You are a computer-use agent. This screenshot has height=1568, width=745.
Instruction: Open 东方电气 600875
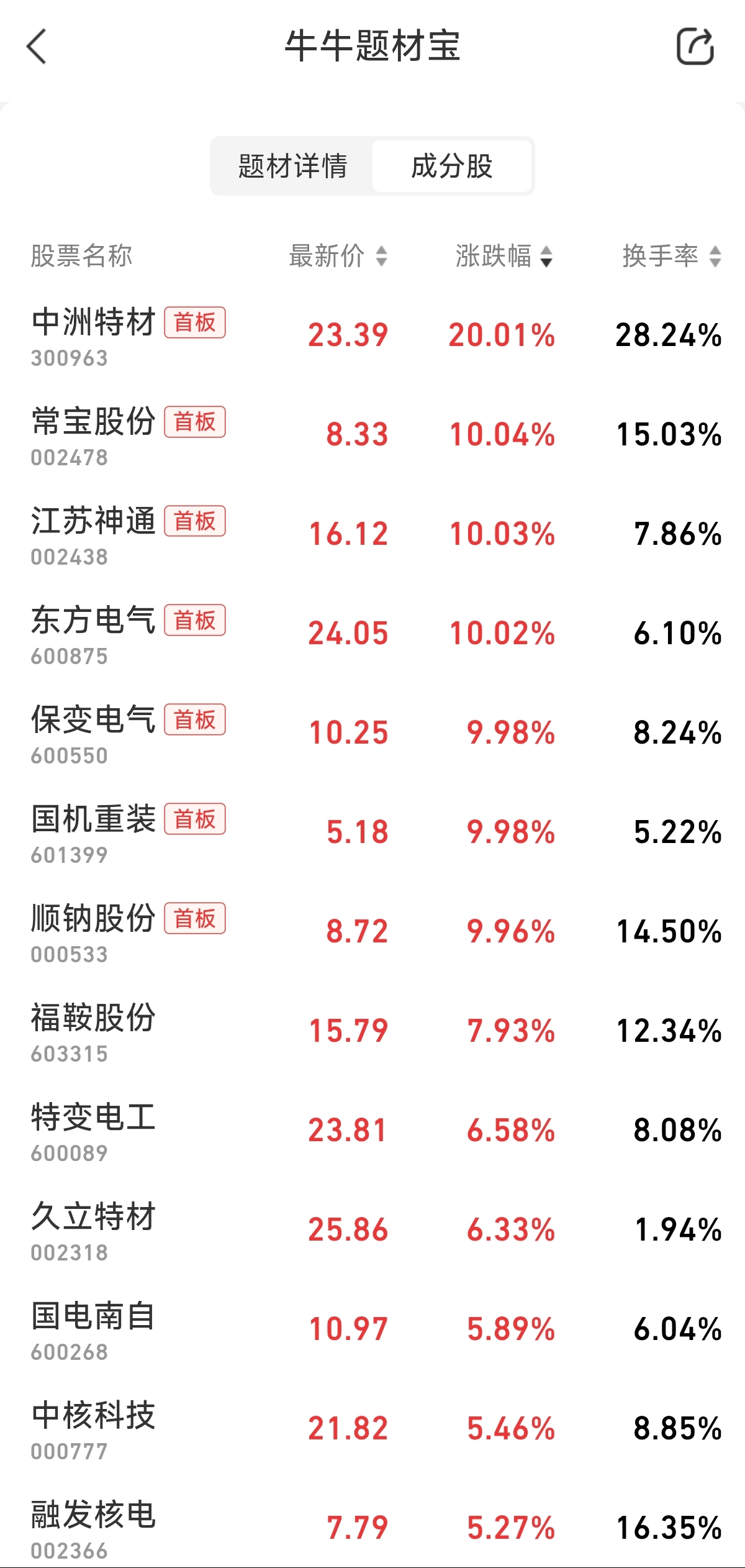93,634
